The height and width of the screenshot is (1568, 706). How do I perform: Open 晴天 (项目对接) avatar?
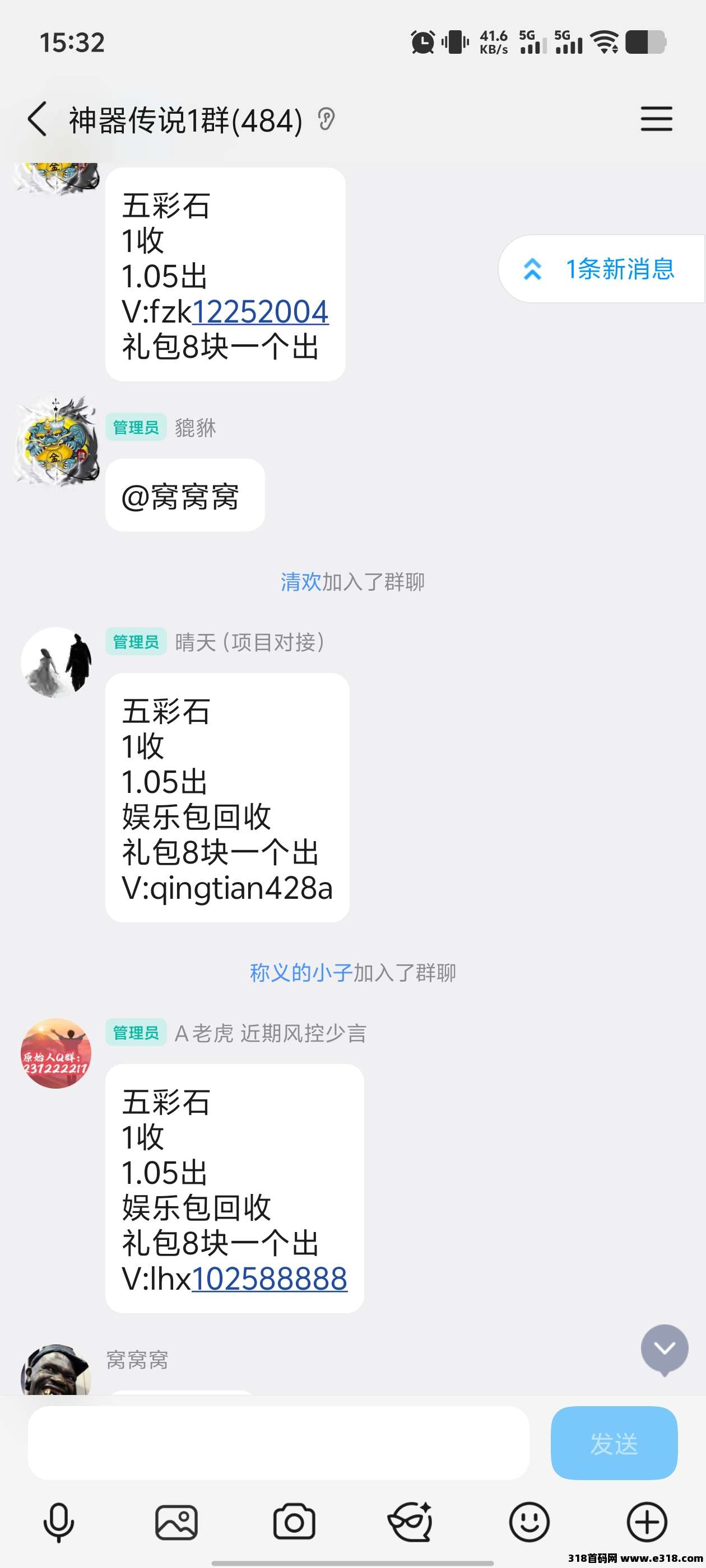pyautogui.click(x=56, y=663)
